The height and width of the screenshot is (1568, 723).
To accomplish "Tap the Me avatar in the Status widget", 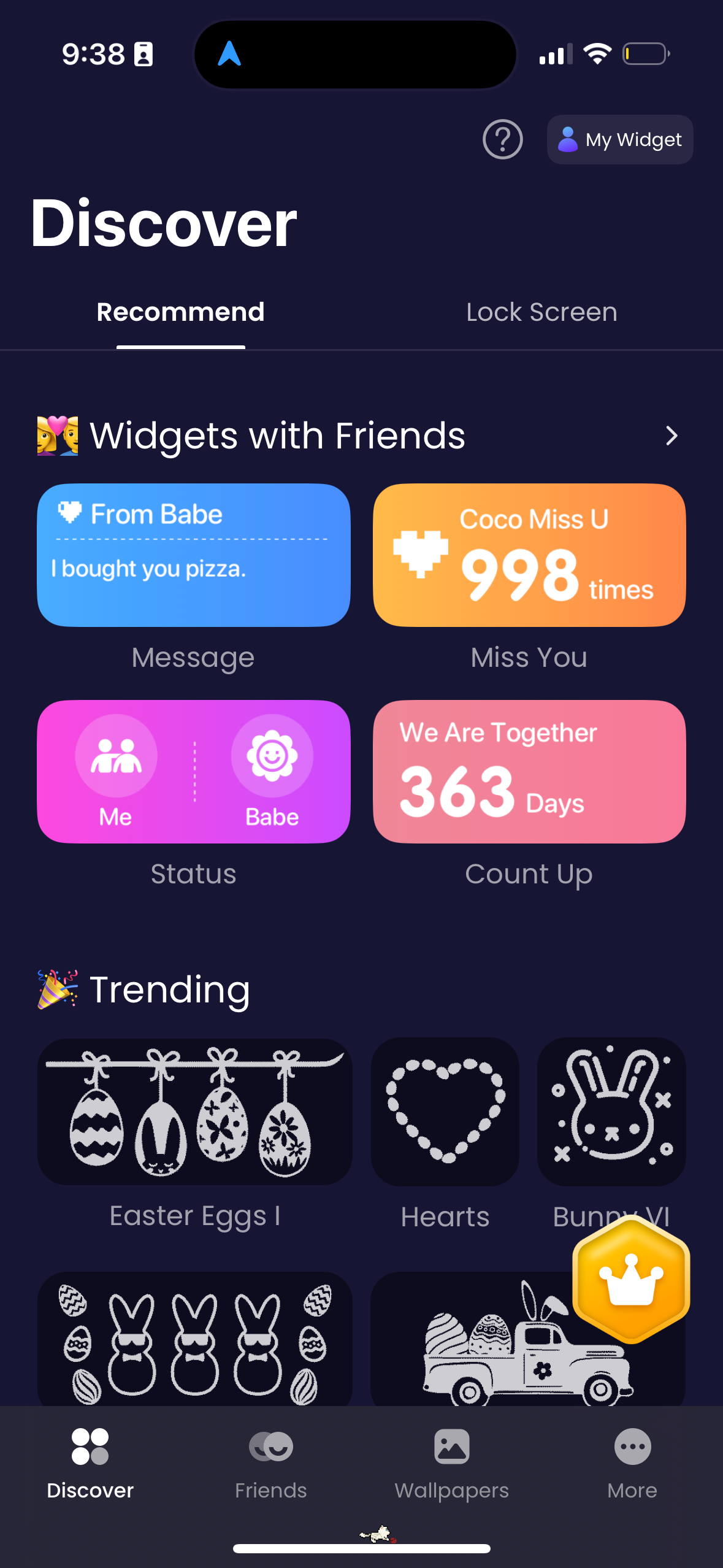I will pos(117,757).
